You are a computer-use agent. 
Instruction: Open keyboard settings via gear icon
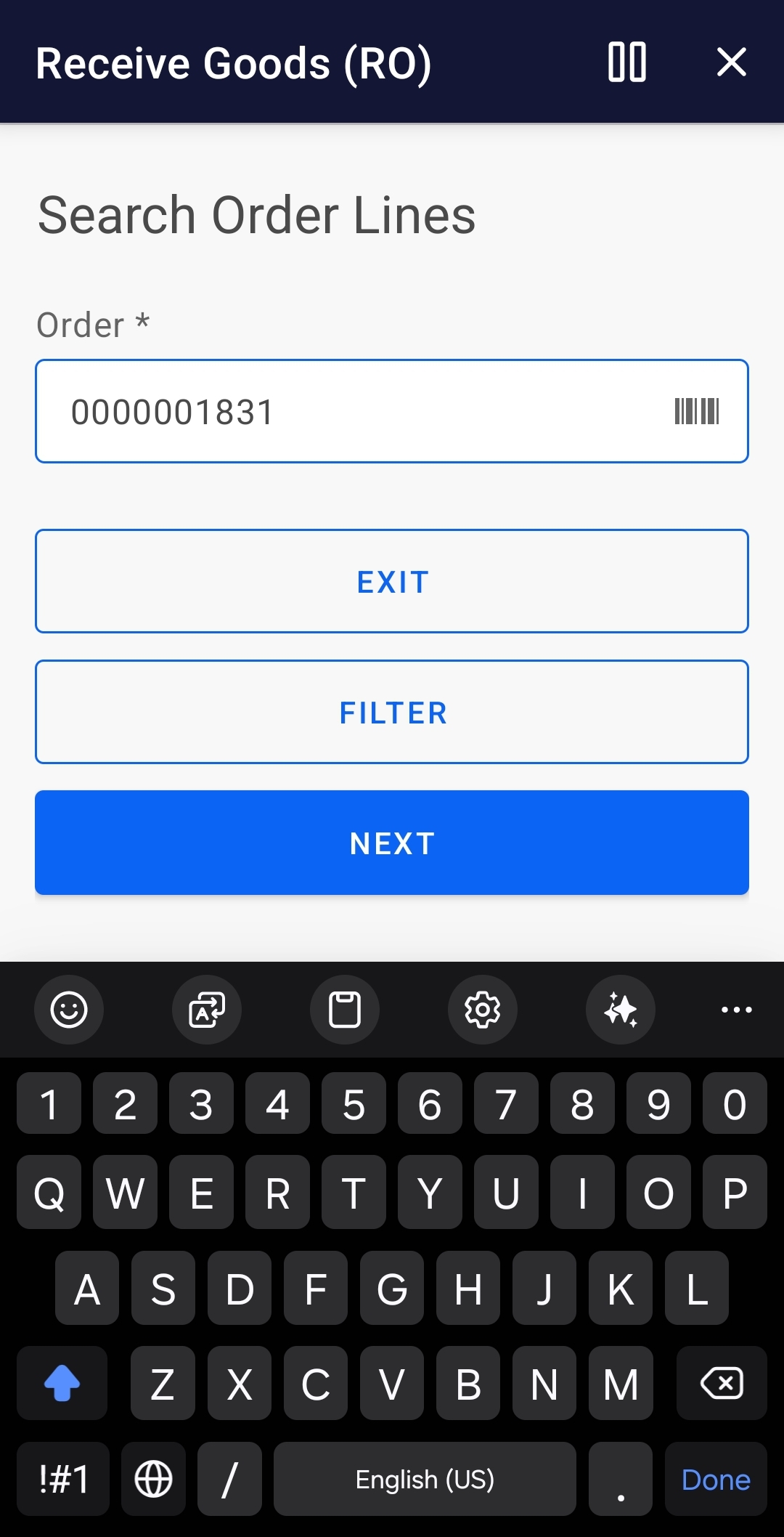pyautogui.click(x=482, y=1010)
